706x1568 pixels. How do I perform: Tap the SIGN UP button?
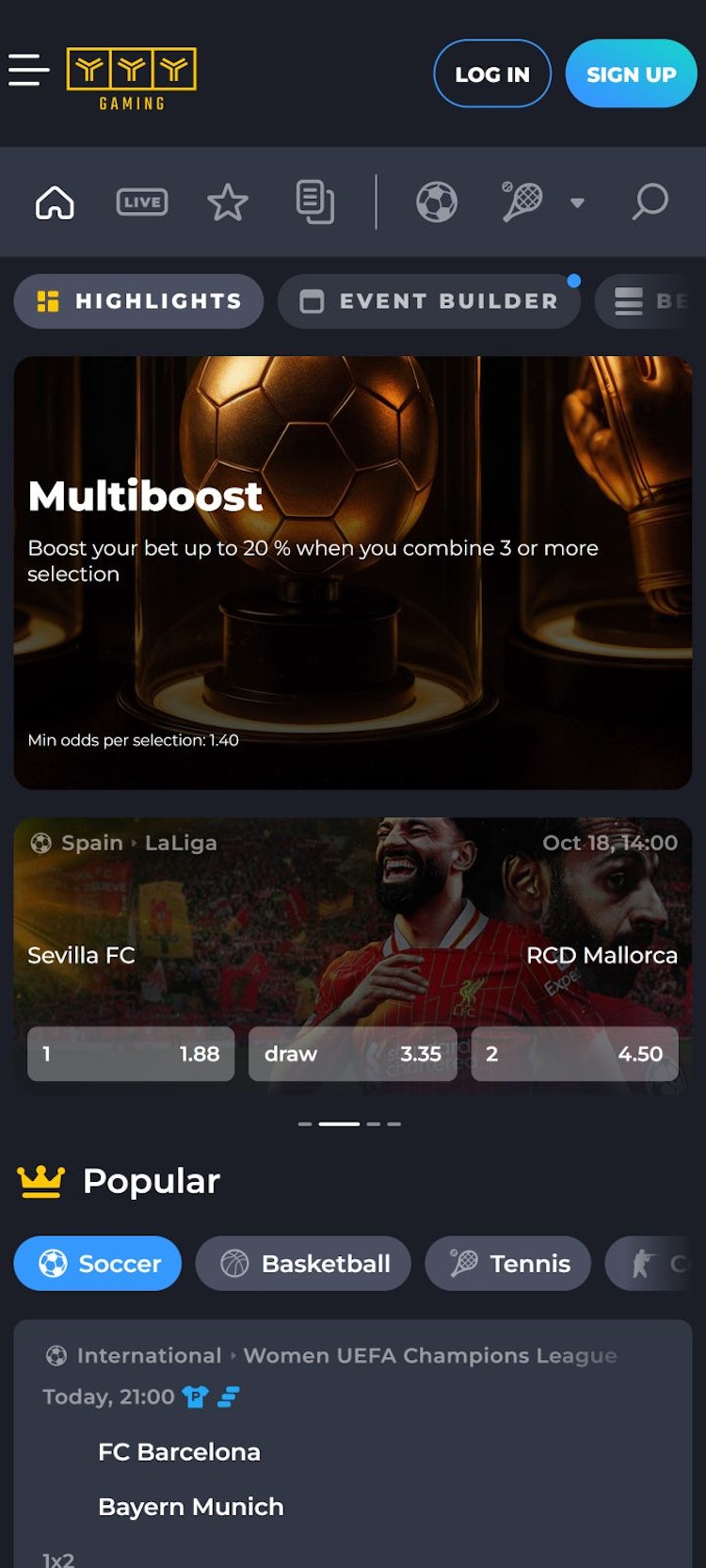[x=631, y=73]
